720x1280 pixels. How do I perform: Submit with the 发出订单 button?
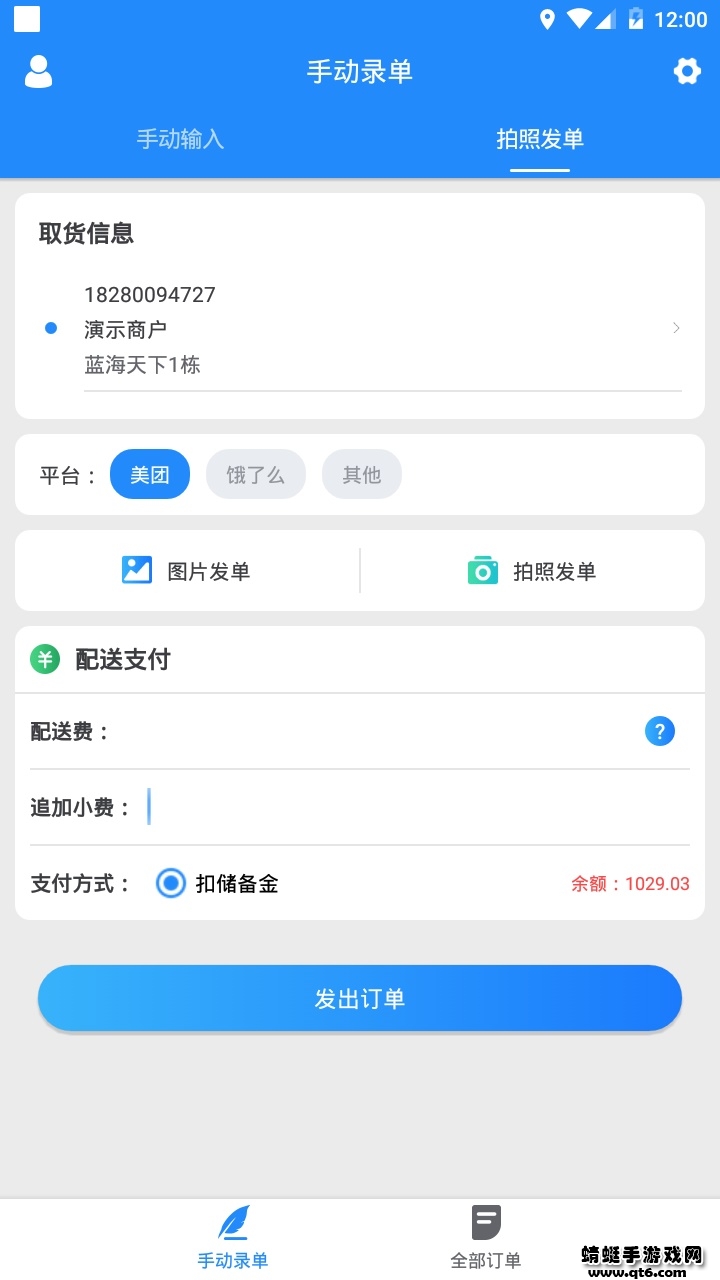pyautogui.click(x=360, y=998)
